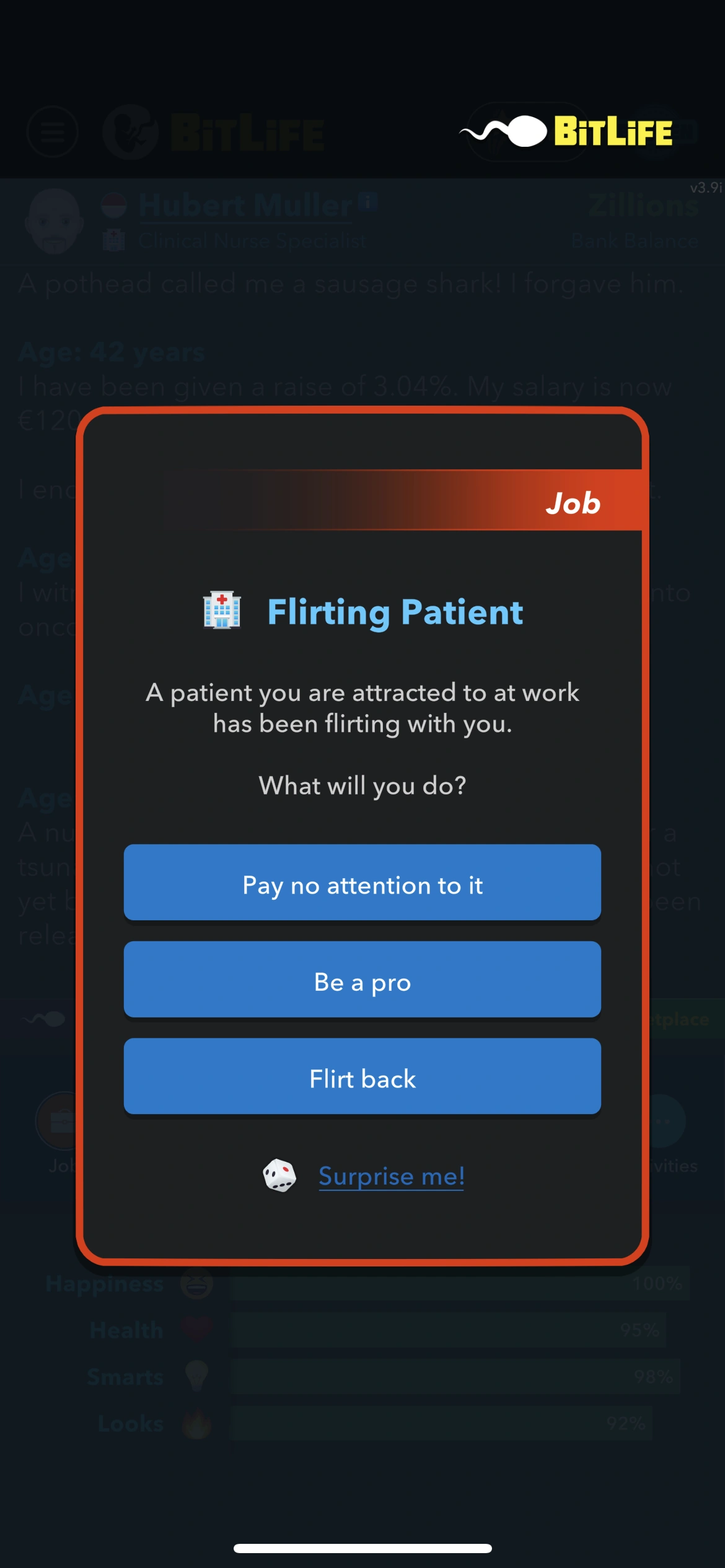The height and width of the screenshot is (1568, 725).
Task: Tap the 'Flirt back' button
Action: pyautogui.click(x=362, y=1077)
